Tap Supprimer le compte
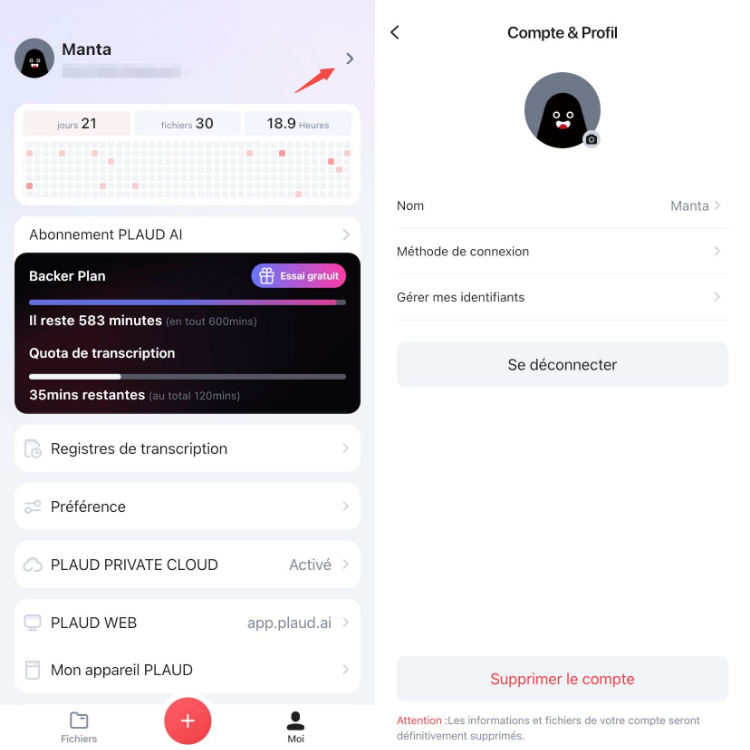This screenshot has height=750, width=750. tap(562, 679)
